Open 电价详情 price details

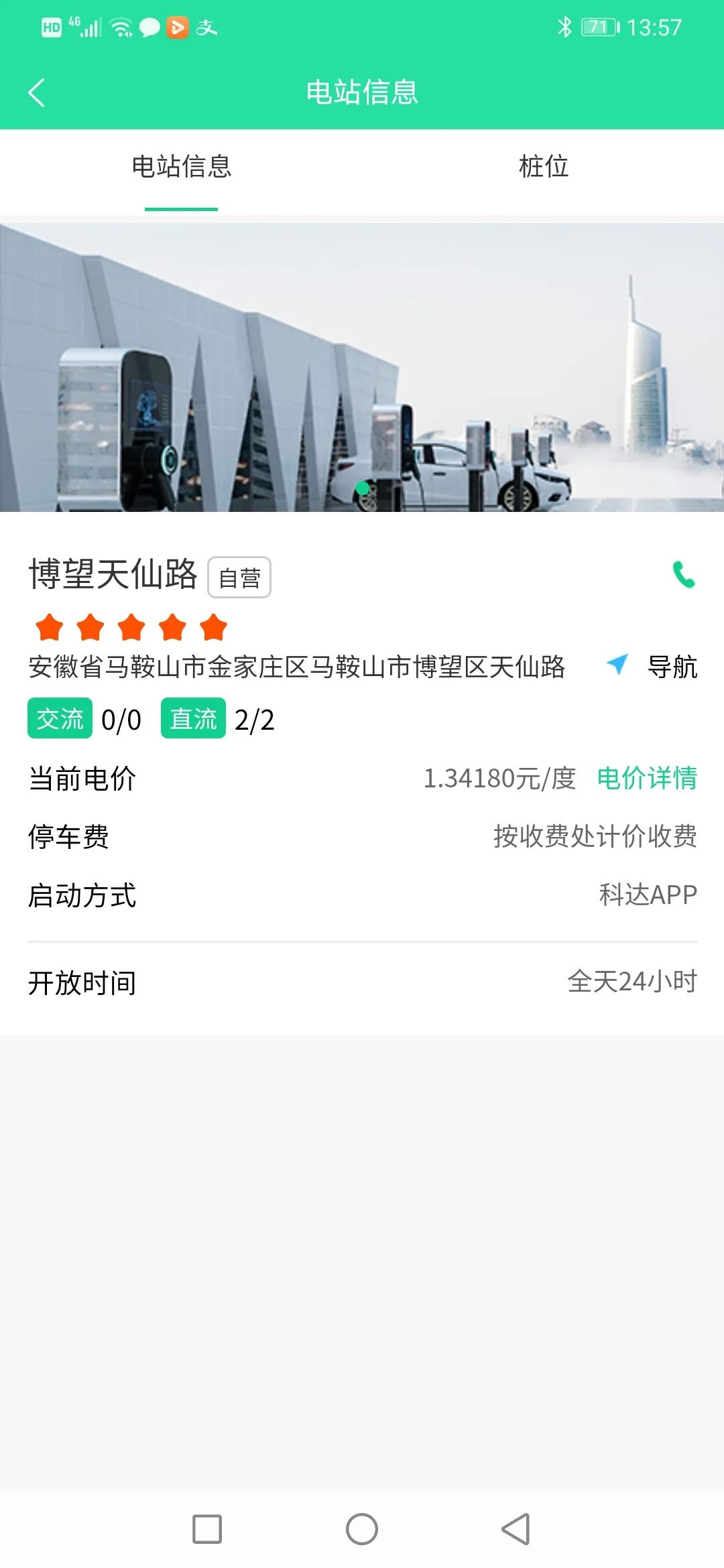[647, 779]
